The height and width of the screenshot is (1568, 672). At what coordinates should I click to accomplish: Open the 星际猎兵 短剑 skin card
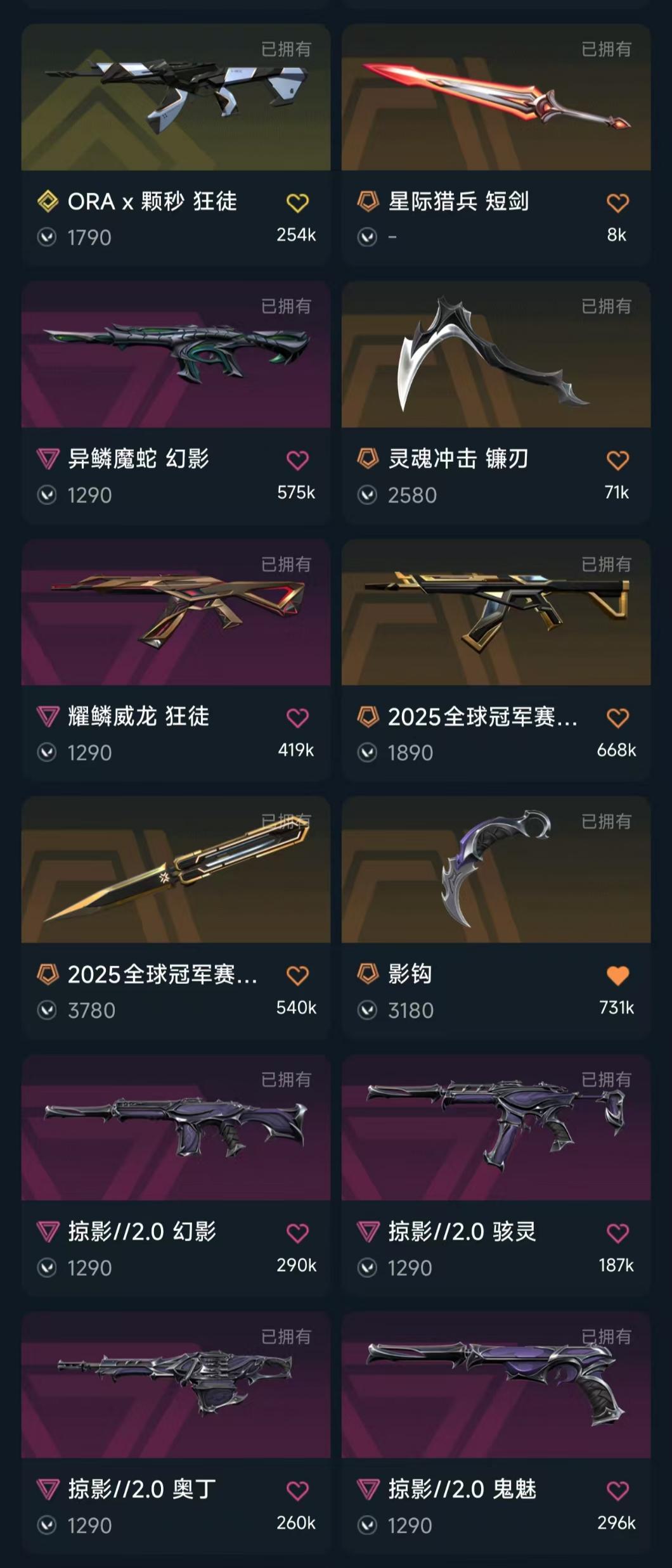[x=496, y=98]
